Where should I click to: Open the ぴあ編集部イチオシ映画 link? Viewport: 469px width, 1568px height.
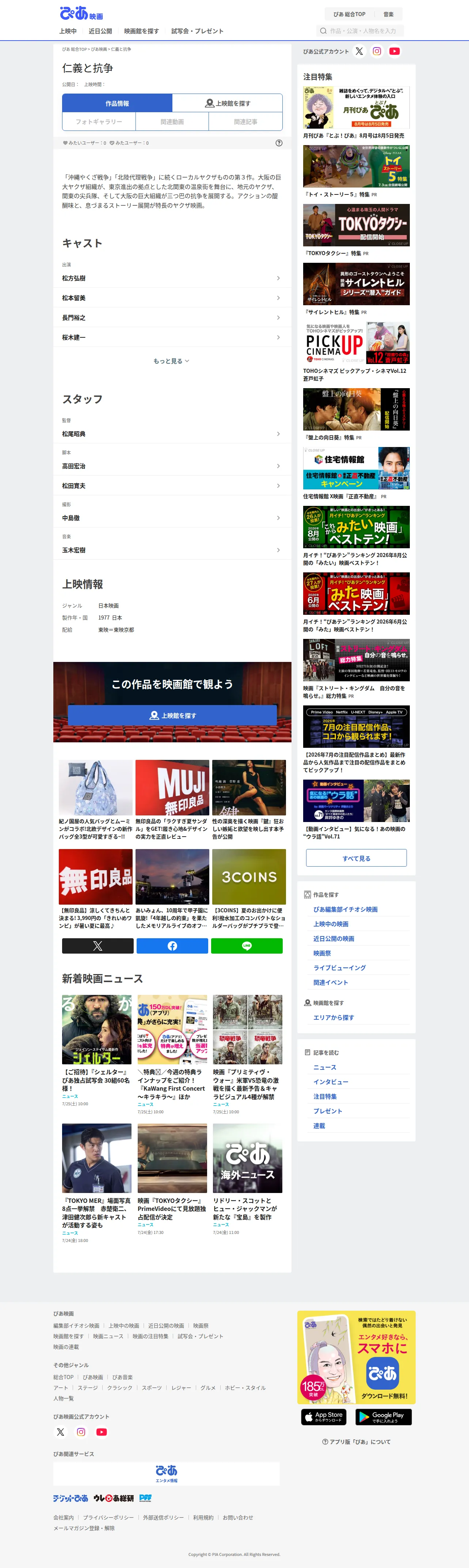click(x=346, y=909)
